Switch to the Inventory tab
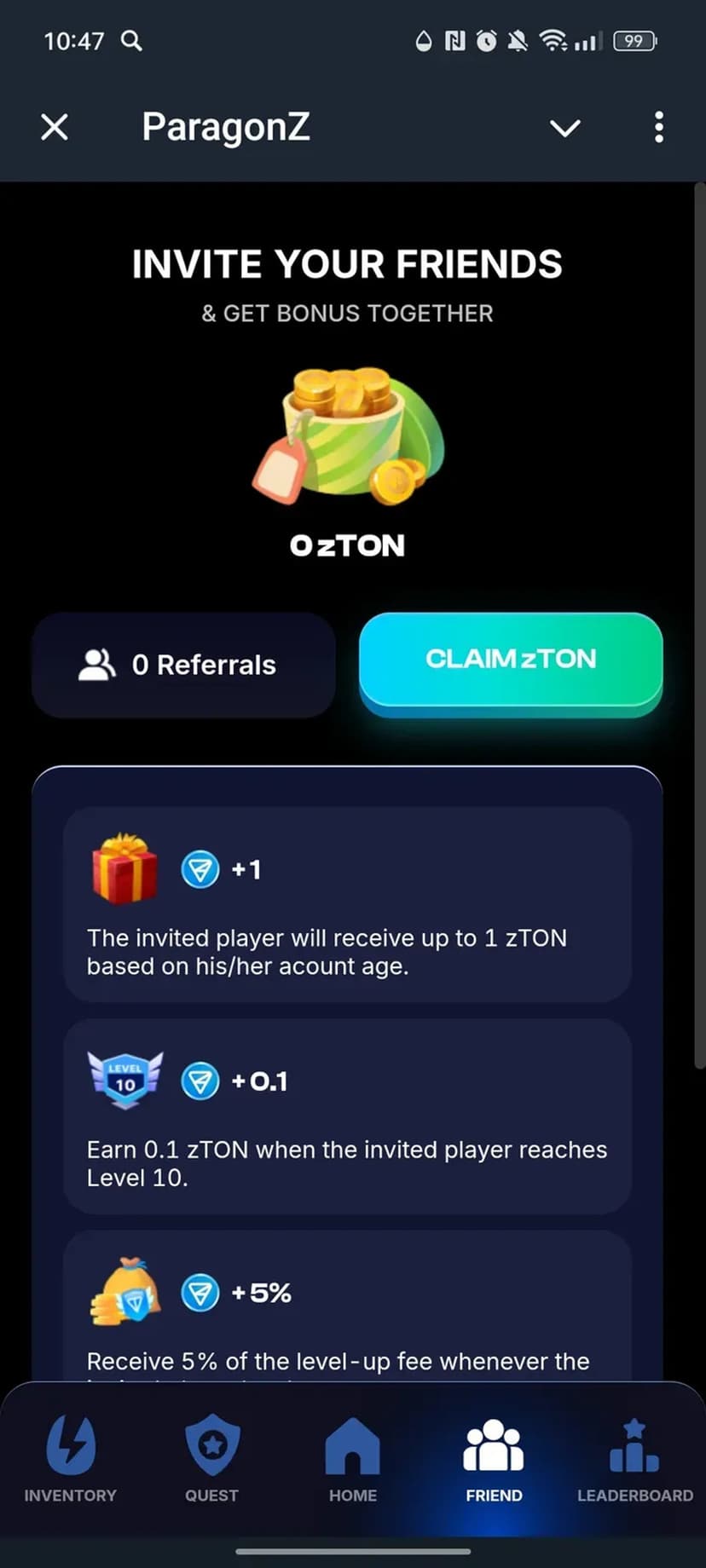 pyautogui.click(x=70, y=1459)
